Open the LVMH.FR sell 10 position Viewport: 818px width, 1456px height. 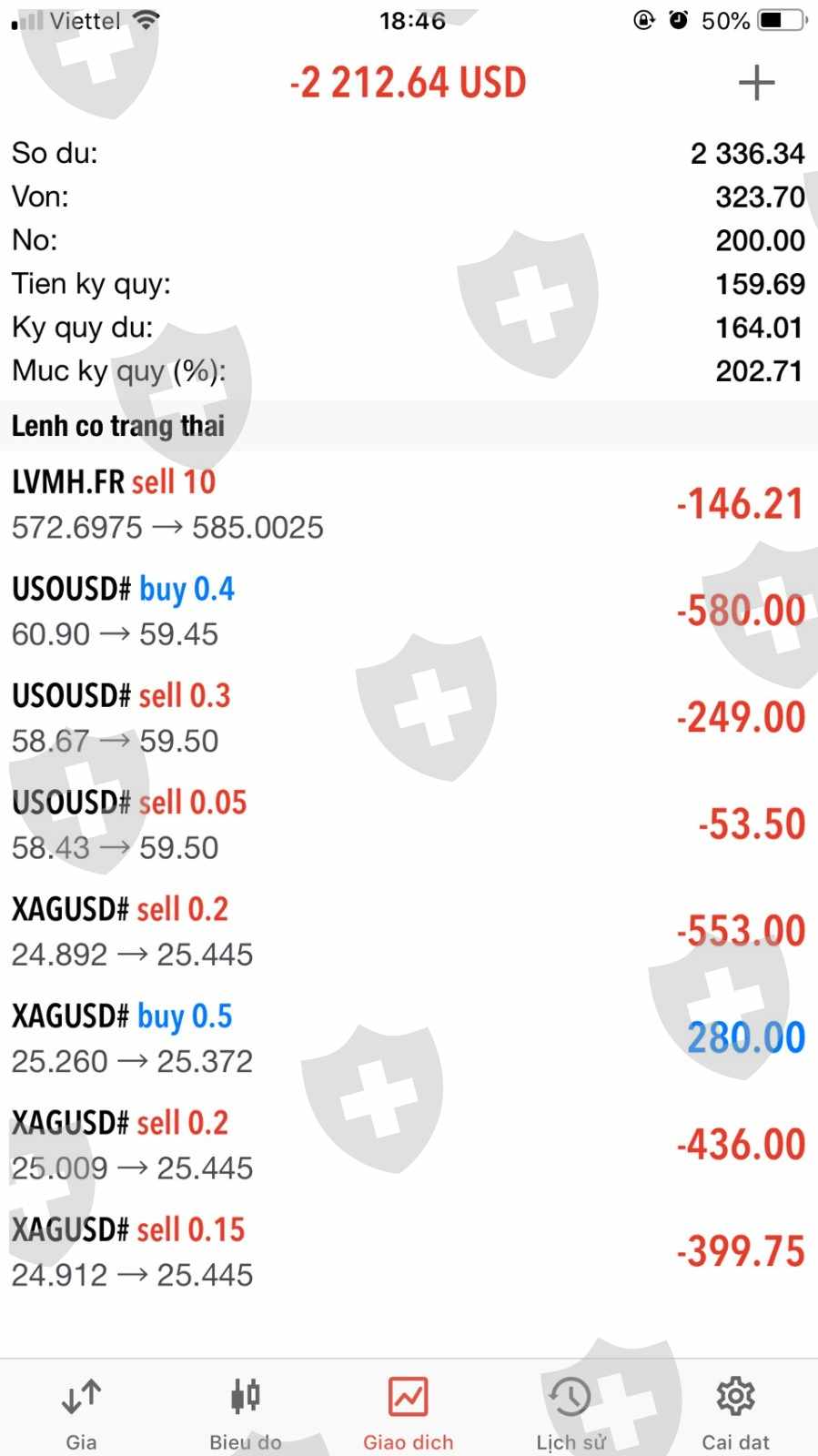(x=409, y=504)
